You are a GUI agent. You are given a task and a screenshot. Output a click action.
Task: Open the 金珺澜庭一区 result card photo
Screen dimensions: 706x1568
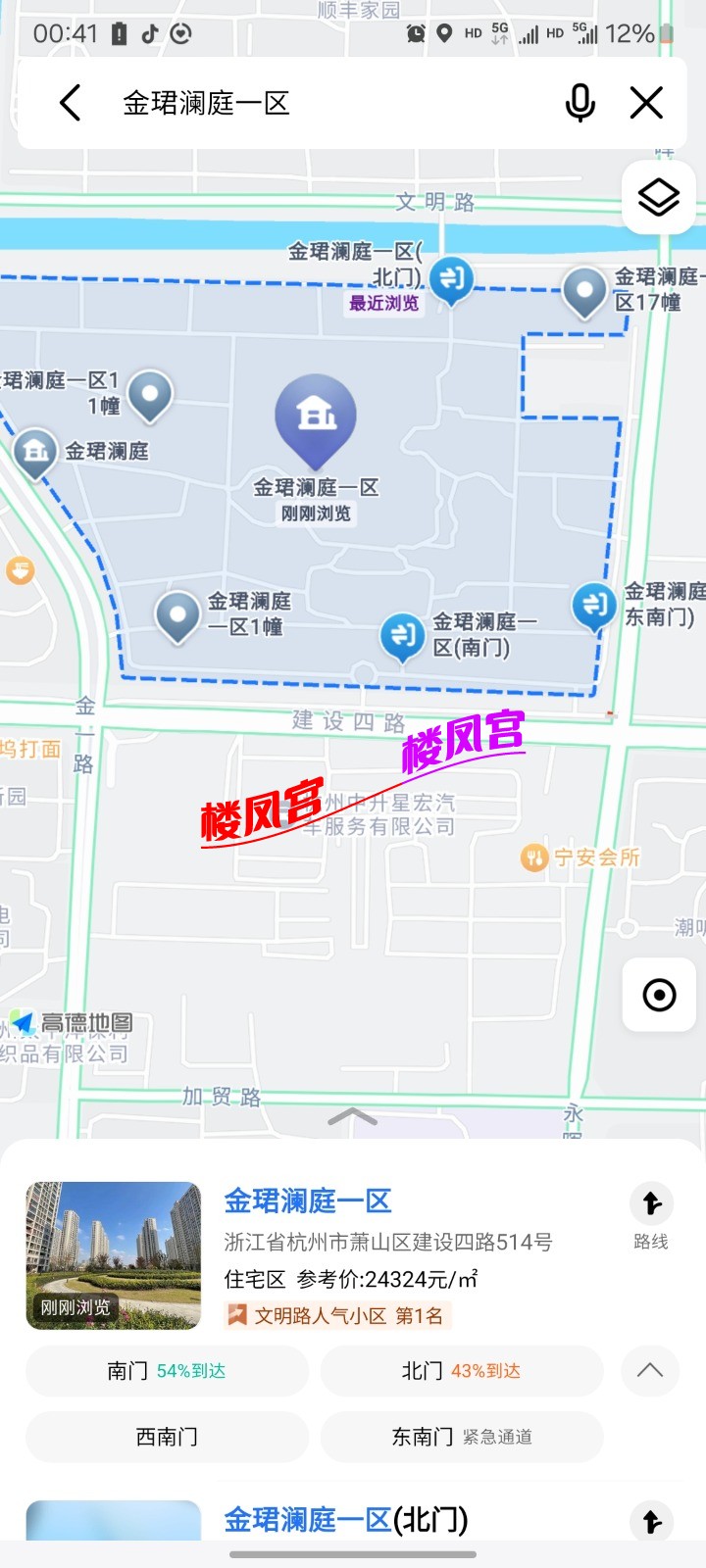point(114,1255)
